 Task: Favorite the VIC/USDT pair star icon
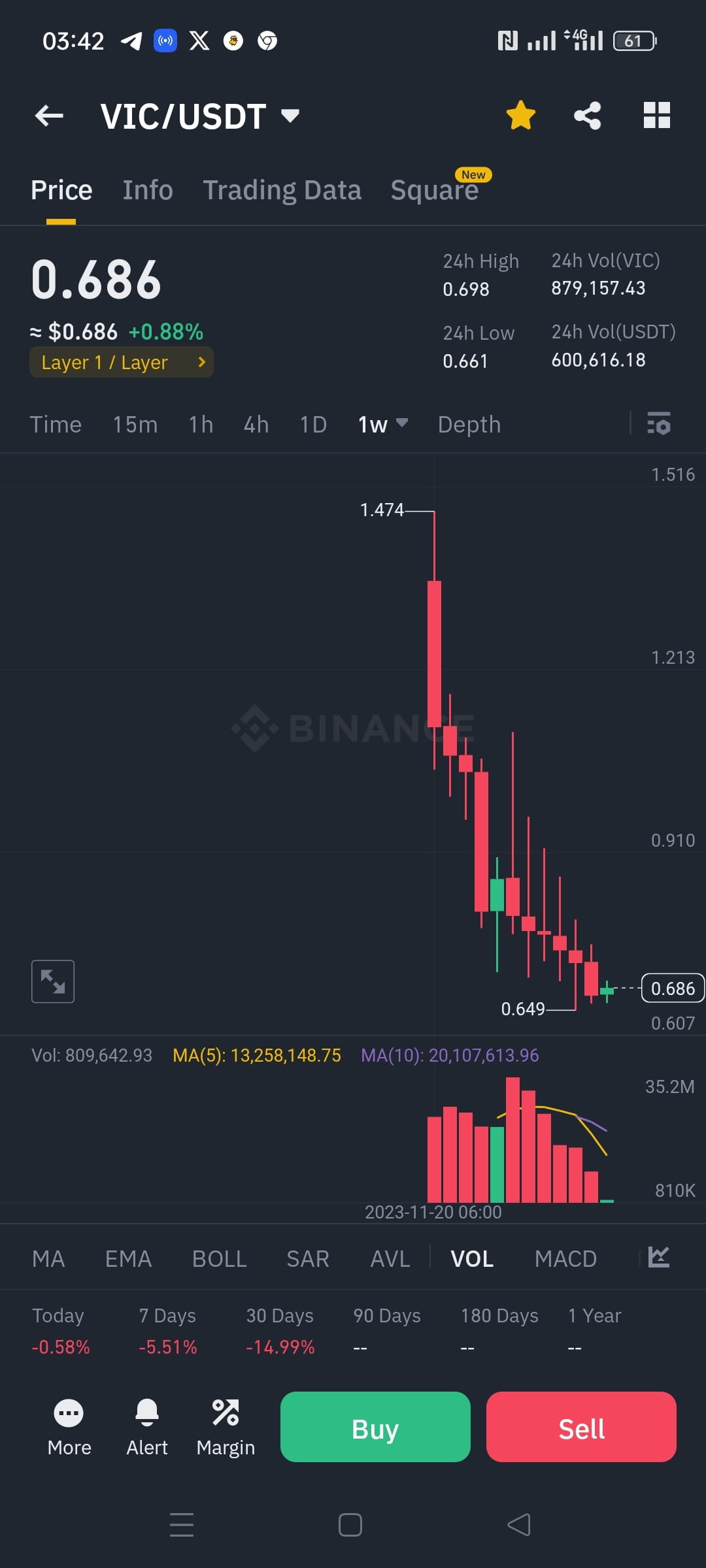pyautogui.click(x=520, y=115)
